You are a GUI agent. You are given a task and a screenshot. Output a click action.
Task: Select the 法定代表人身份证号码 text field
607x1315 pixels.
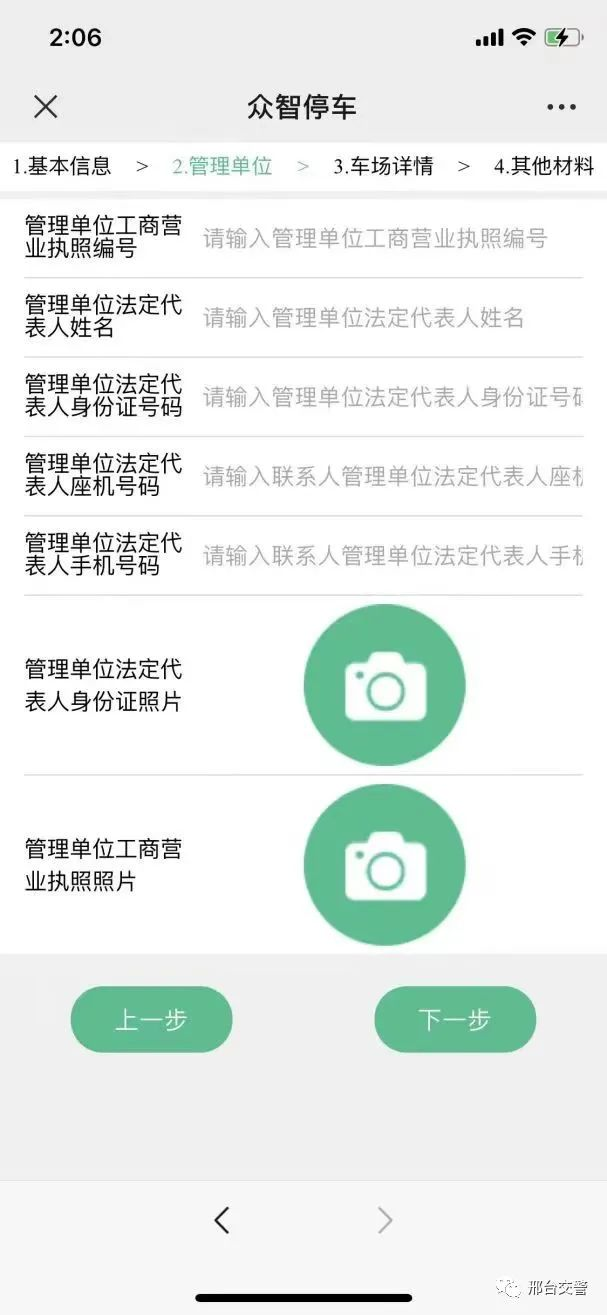click(x=390, y=398)
